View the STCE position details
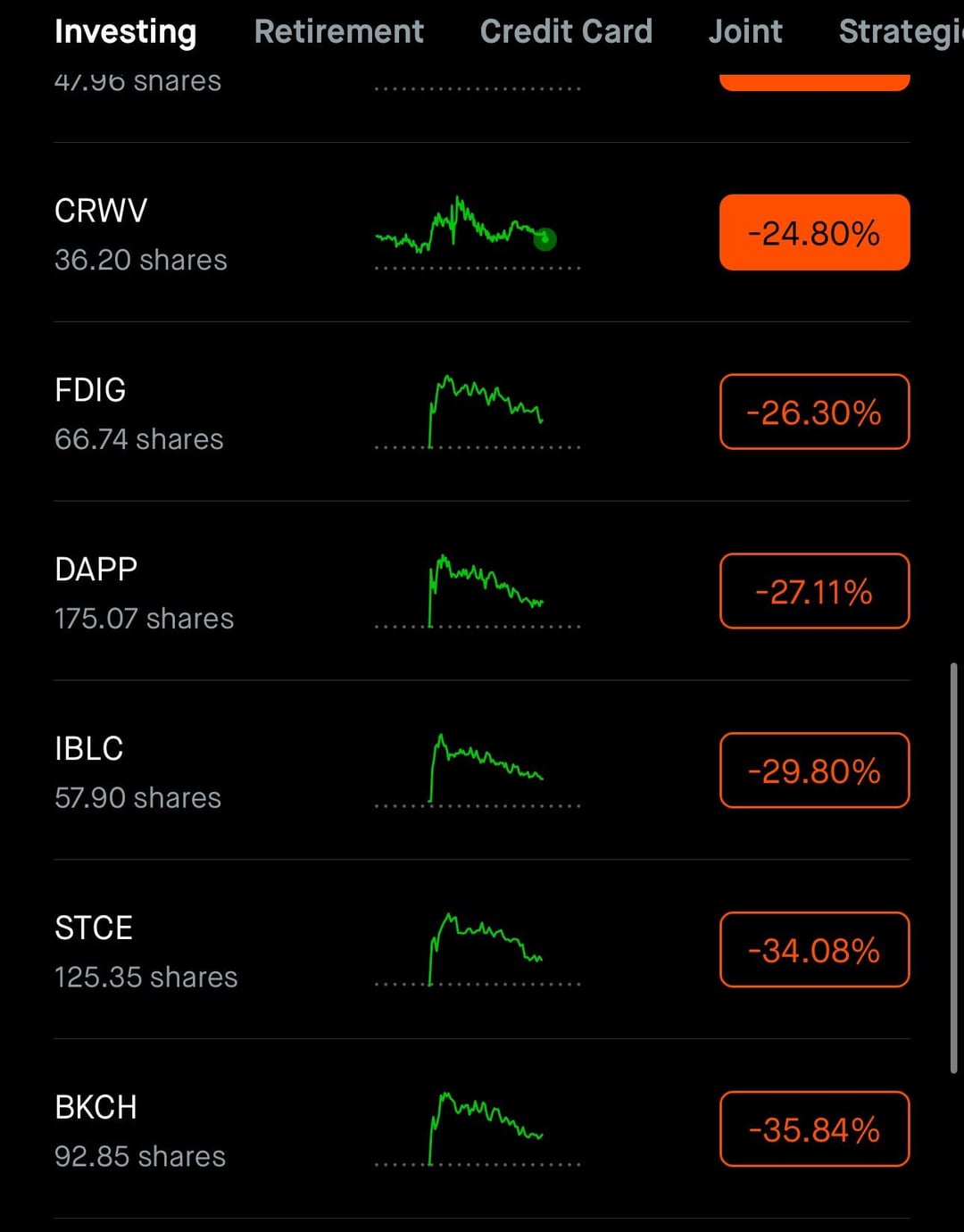Image resolution: width=964 pixels, height=1232 pixels. click(145, 952)
